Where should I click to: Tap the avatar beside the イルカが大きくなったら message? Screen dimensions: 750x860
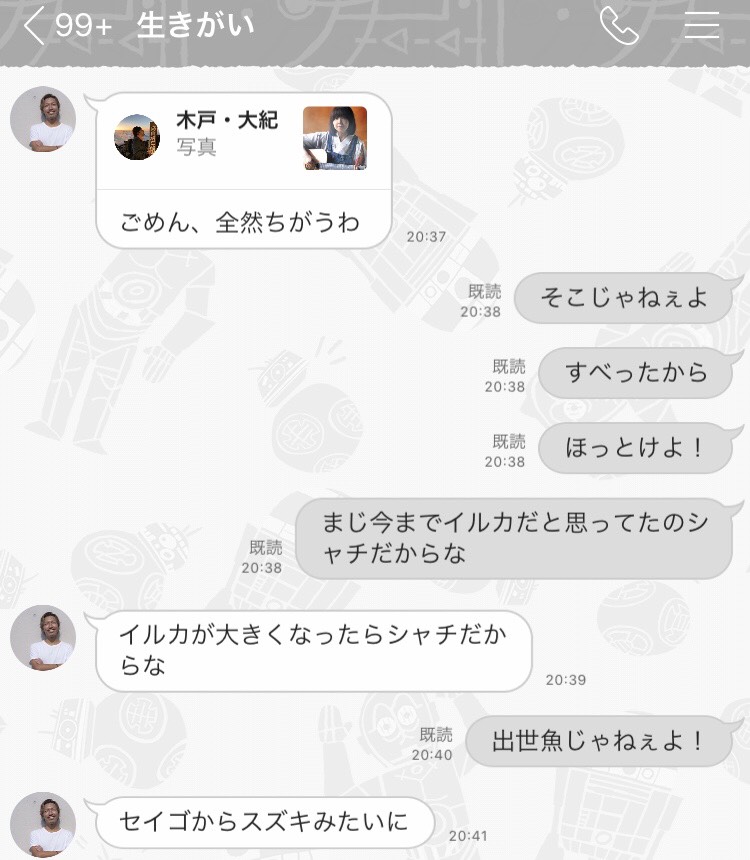pos(43,638)
